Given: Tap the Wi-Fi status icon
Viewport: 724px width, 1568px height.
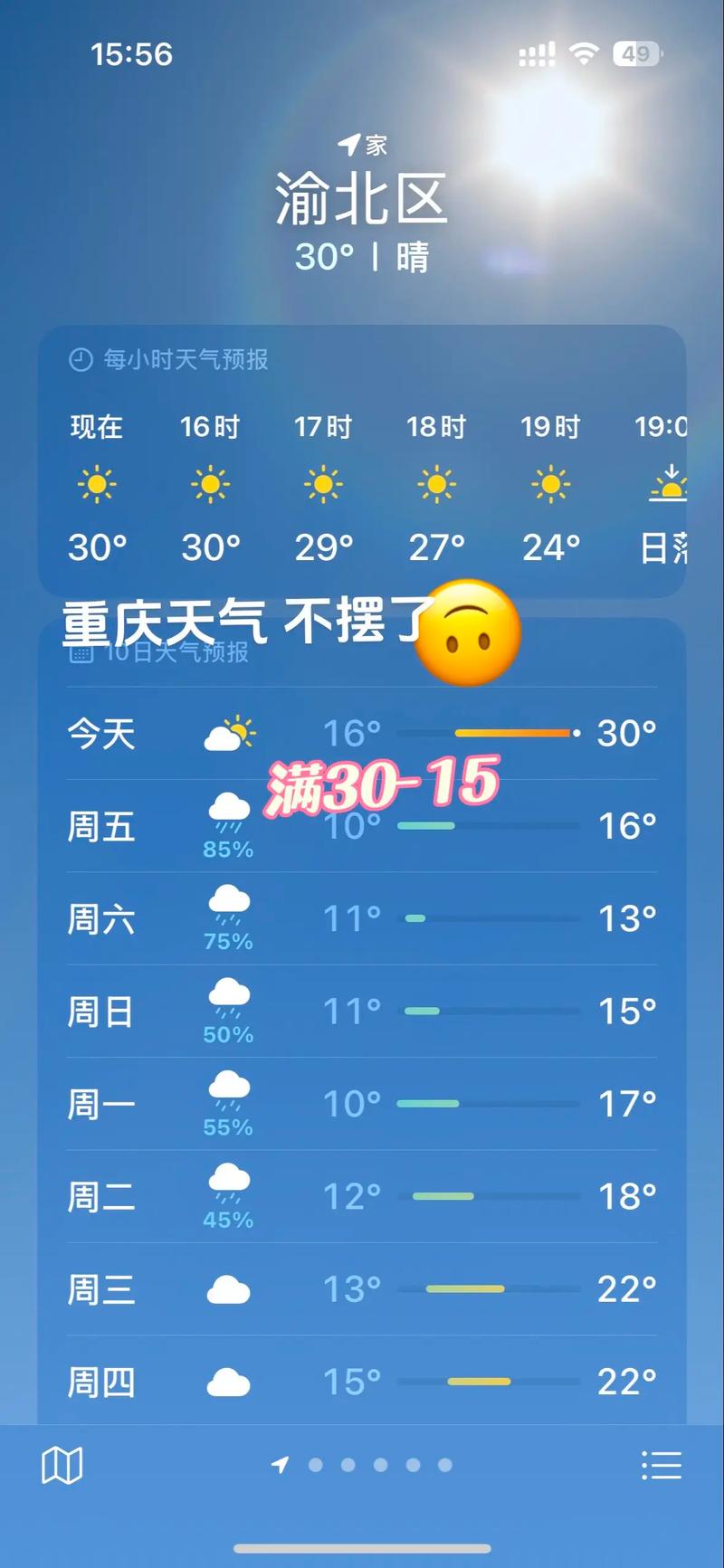Looking at the screenshot, I should (x=584, y=54).
